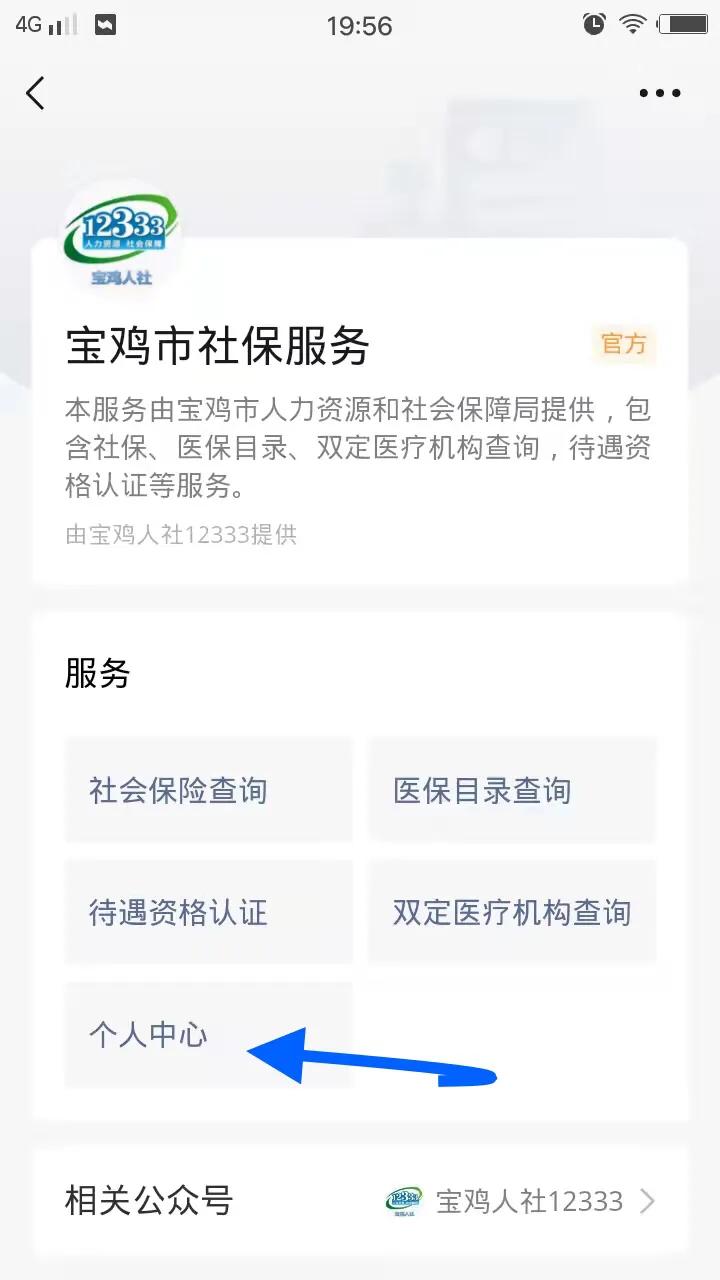This screenshot has height=1280, width=720.
Task: Expand the 宝鸡人社12333 related account entry
Action: click(x=530, y=1201)
